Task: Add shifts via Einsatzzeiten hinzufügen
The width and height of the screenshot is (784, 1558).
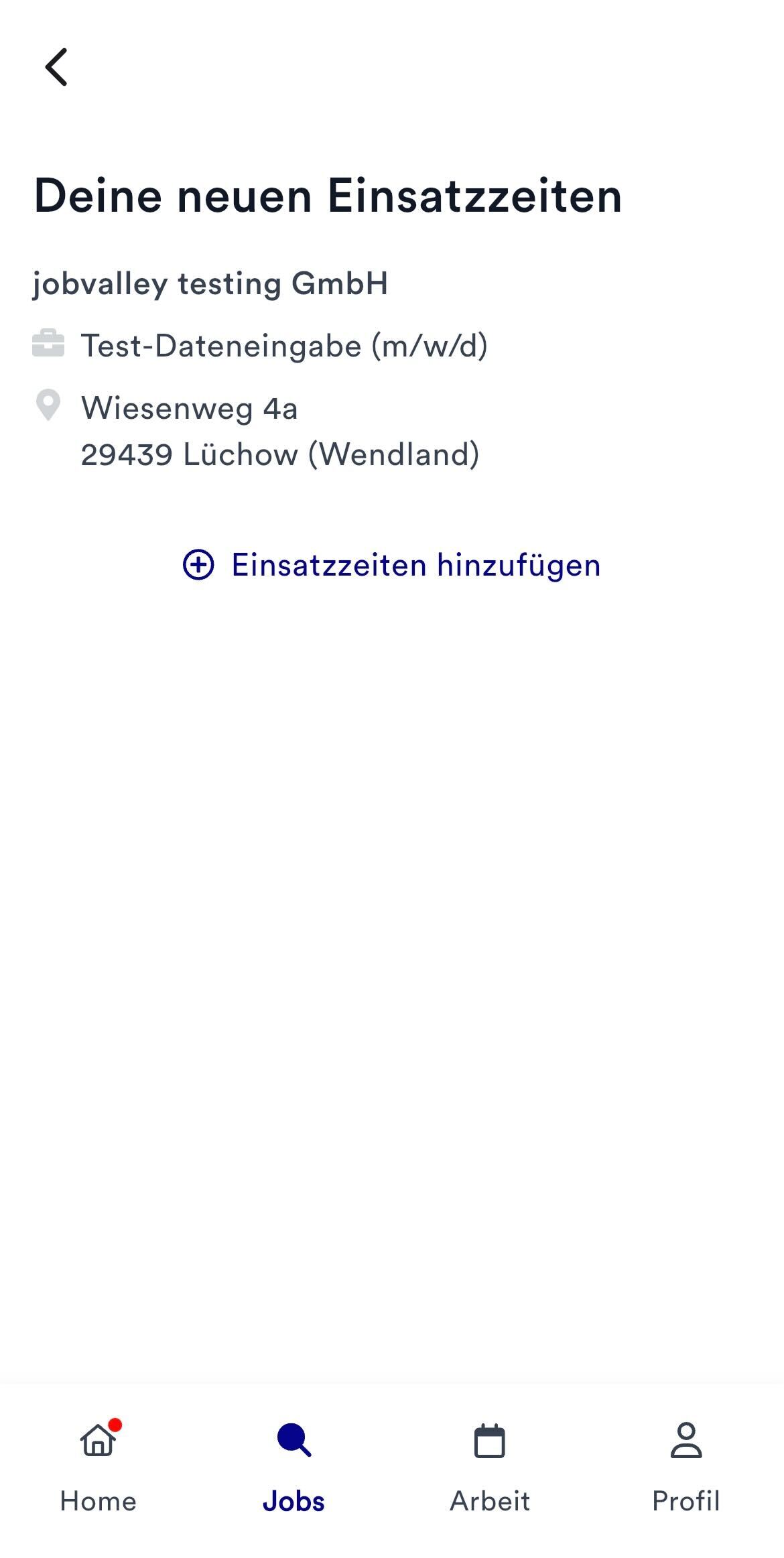Action: pyautogui.click(x=392, y=565)
